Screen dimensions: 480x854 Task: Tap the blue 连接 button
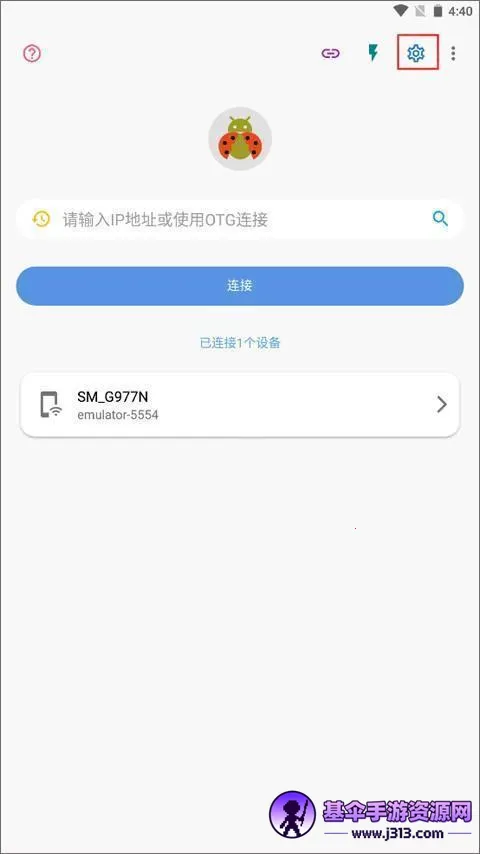[x=240, y=286]
